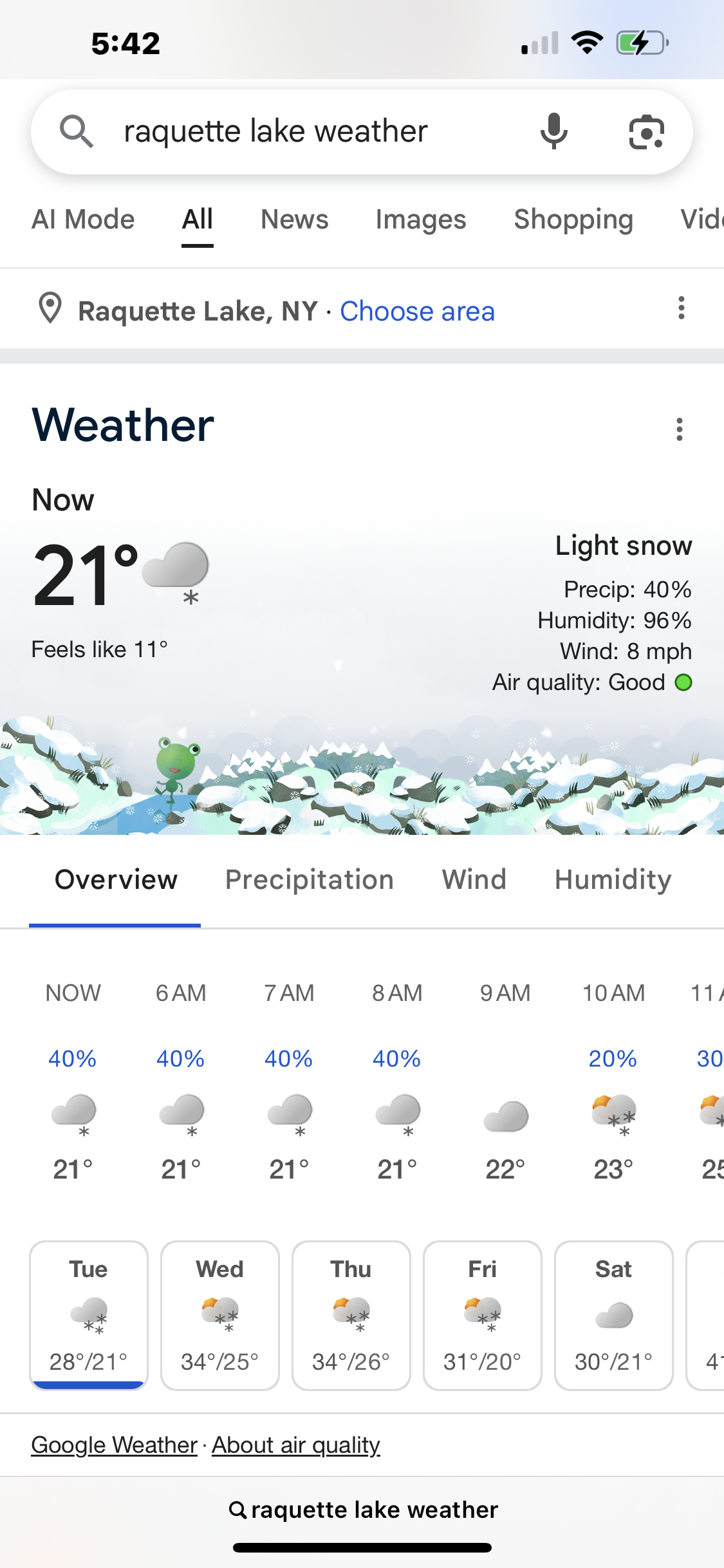Screen dimensions: 724x1568
Task: Tap the voice search microphone
Action: point(553,131)
